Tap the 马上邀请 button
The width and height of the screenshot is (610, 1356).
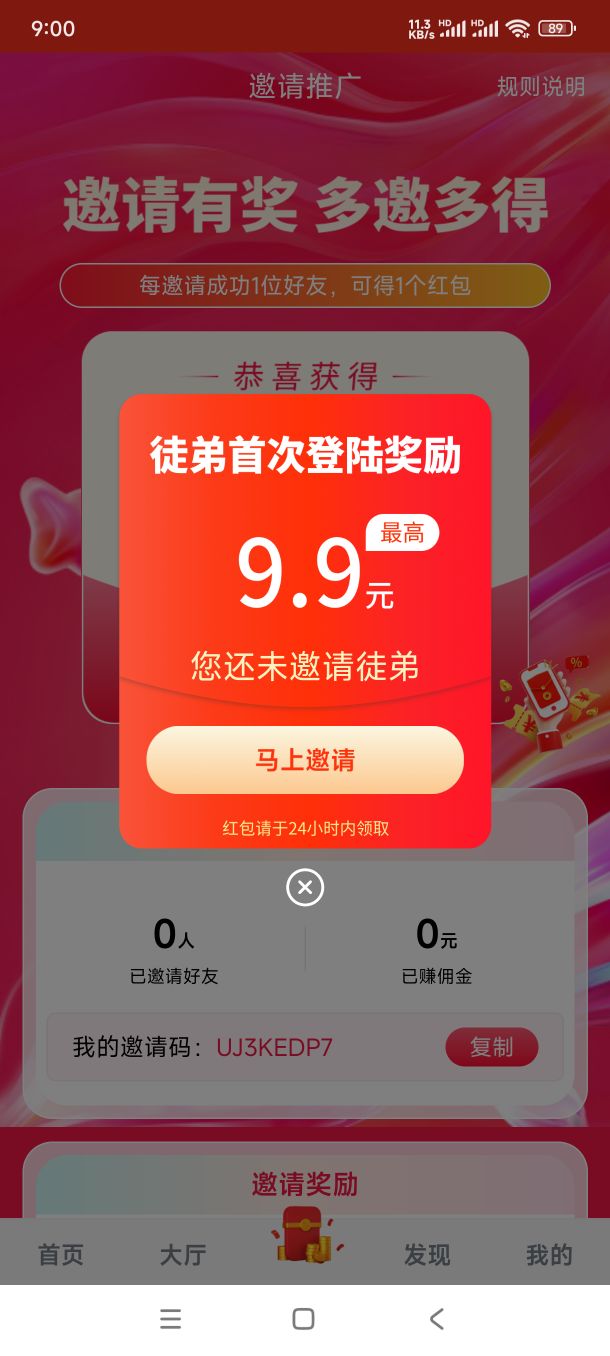pyautogui.click(x=305, y=760)
